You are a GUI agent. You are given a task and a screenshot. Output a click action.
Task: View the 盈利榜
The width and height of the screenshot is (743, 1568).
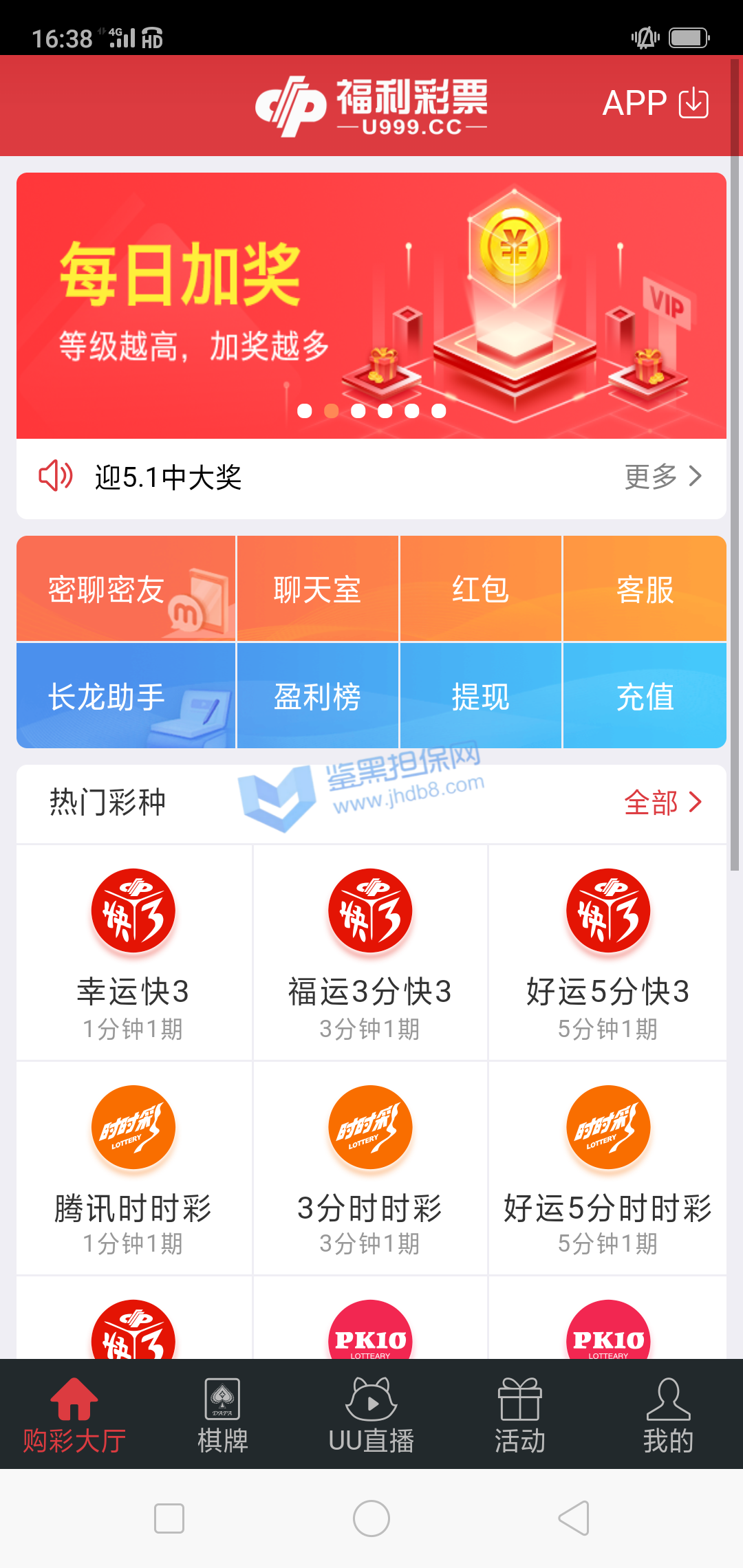click(317, 696)
